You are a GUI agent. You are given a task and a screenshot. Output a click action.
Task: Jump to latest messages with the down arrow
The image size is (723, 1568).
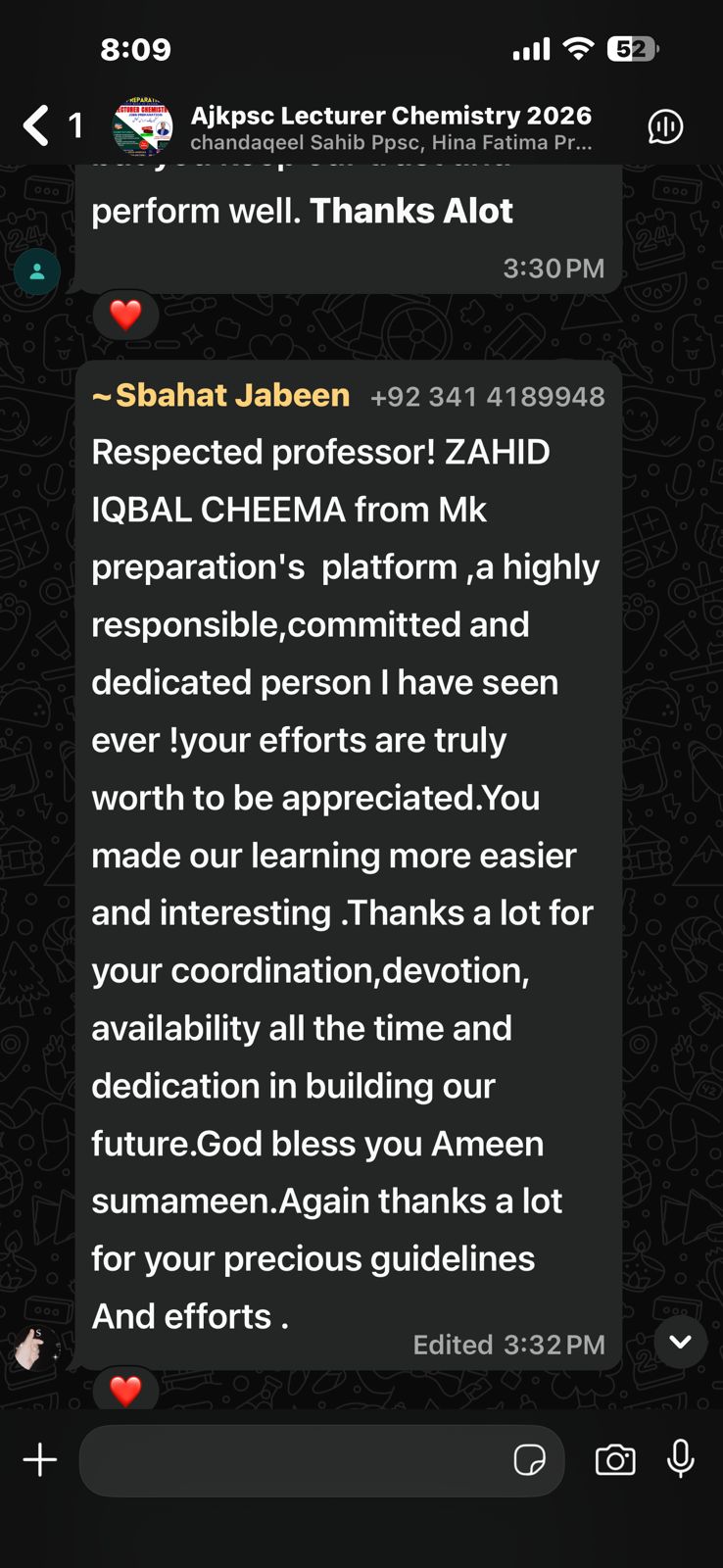pyautogui.click(x=680, y=1342)
